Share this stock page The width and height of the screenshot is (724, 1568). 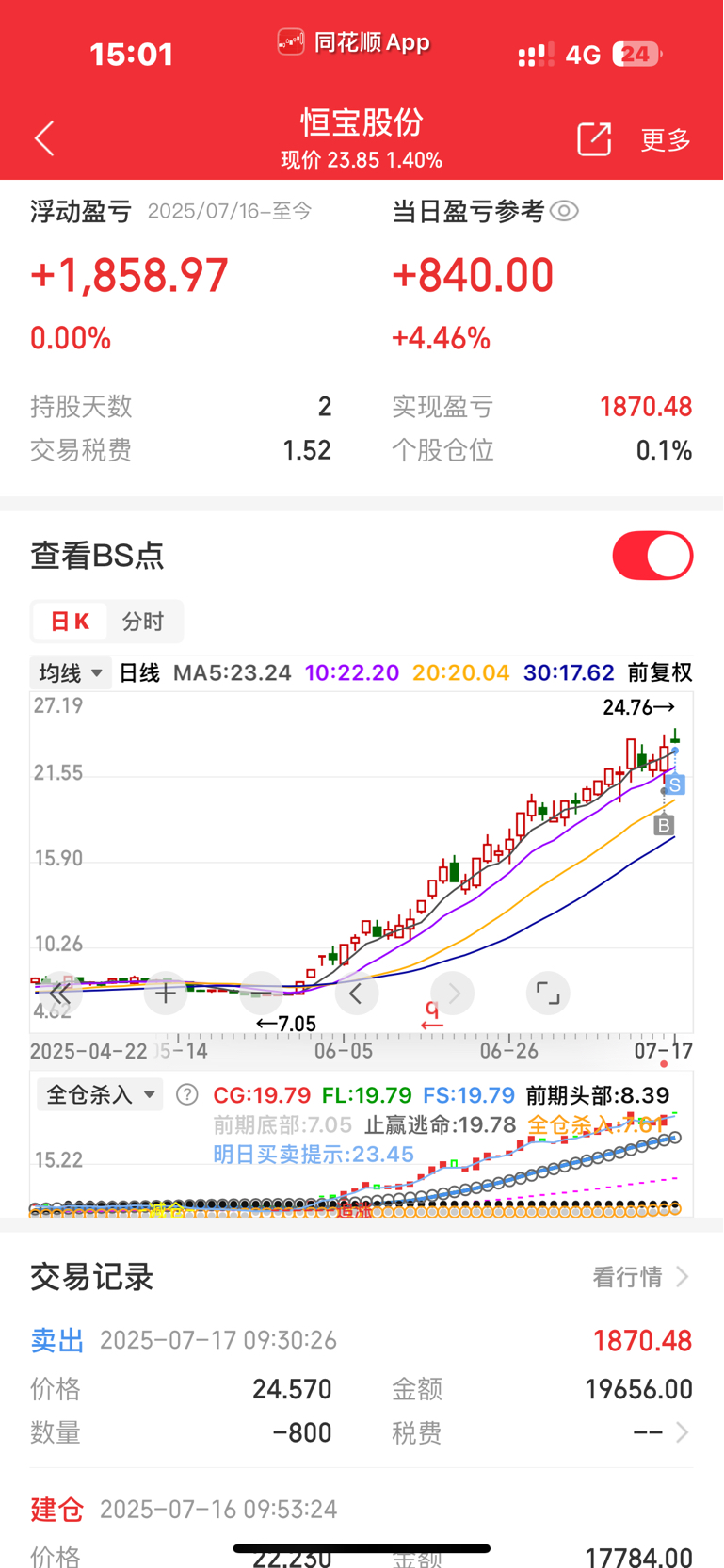pyautogui.click(x=594, y=138)
